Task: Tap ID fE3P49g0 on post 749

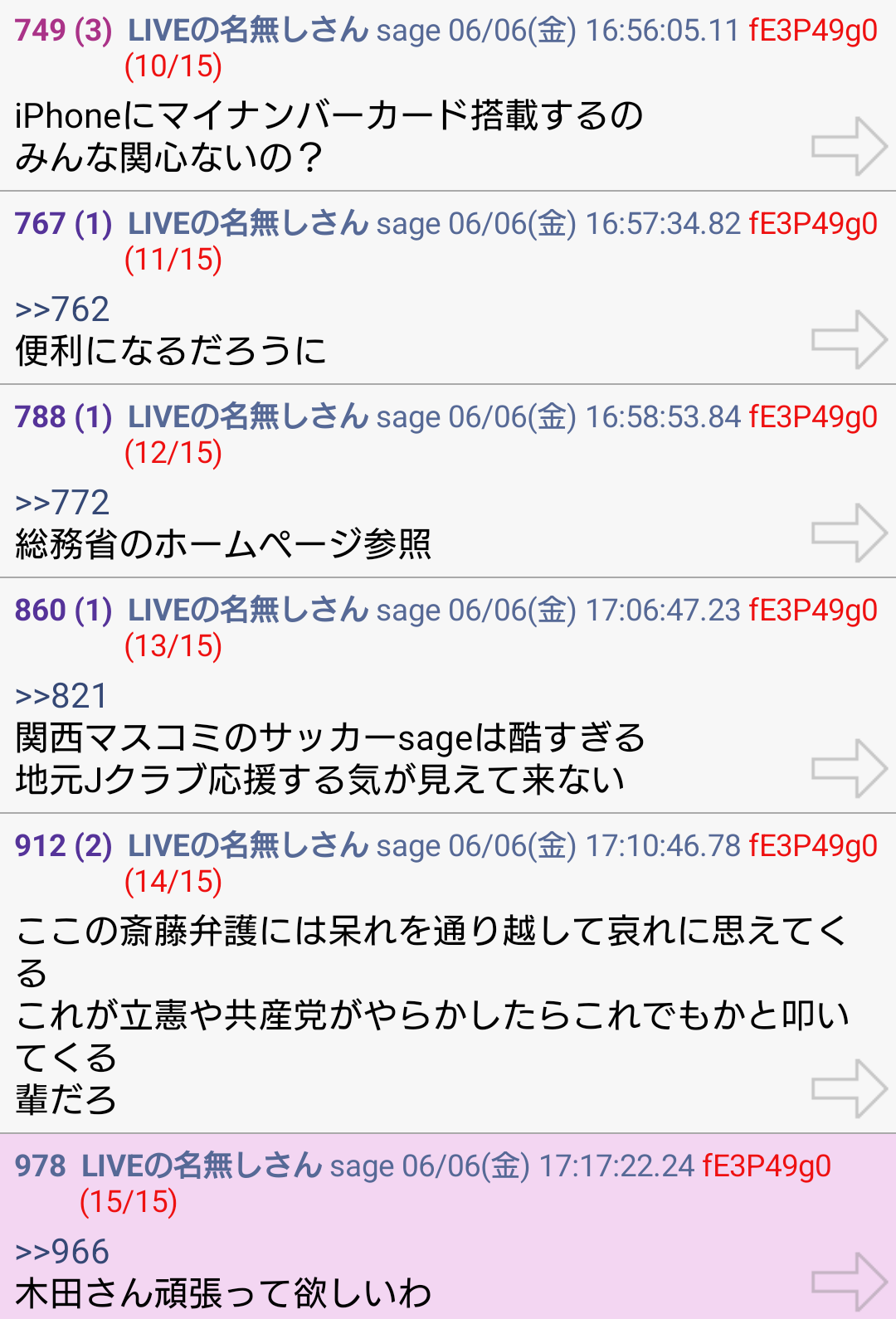Action: [813, 31]
